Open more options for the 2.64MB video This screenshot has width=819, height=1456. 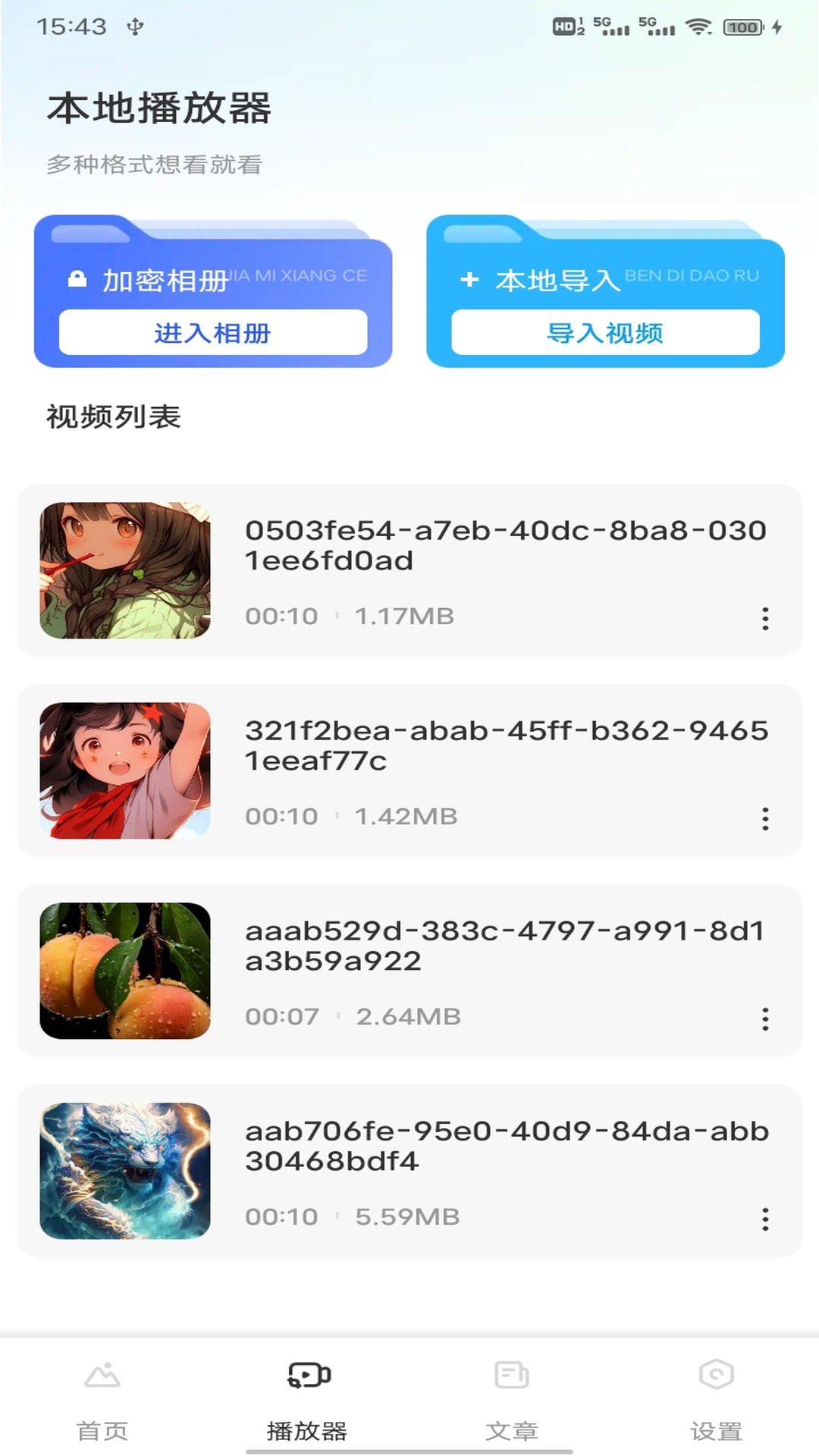(765, 1019)
